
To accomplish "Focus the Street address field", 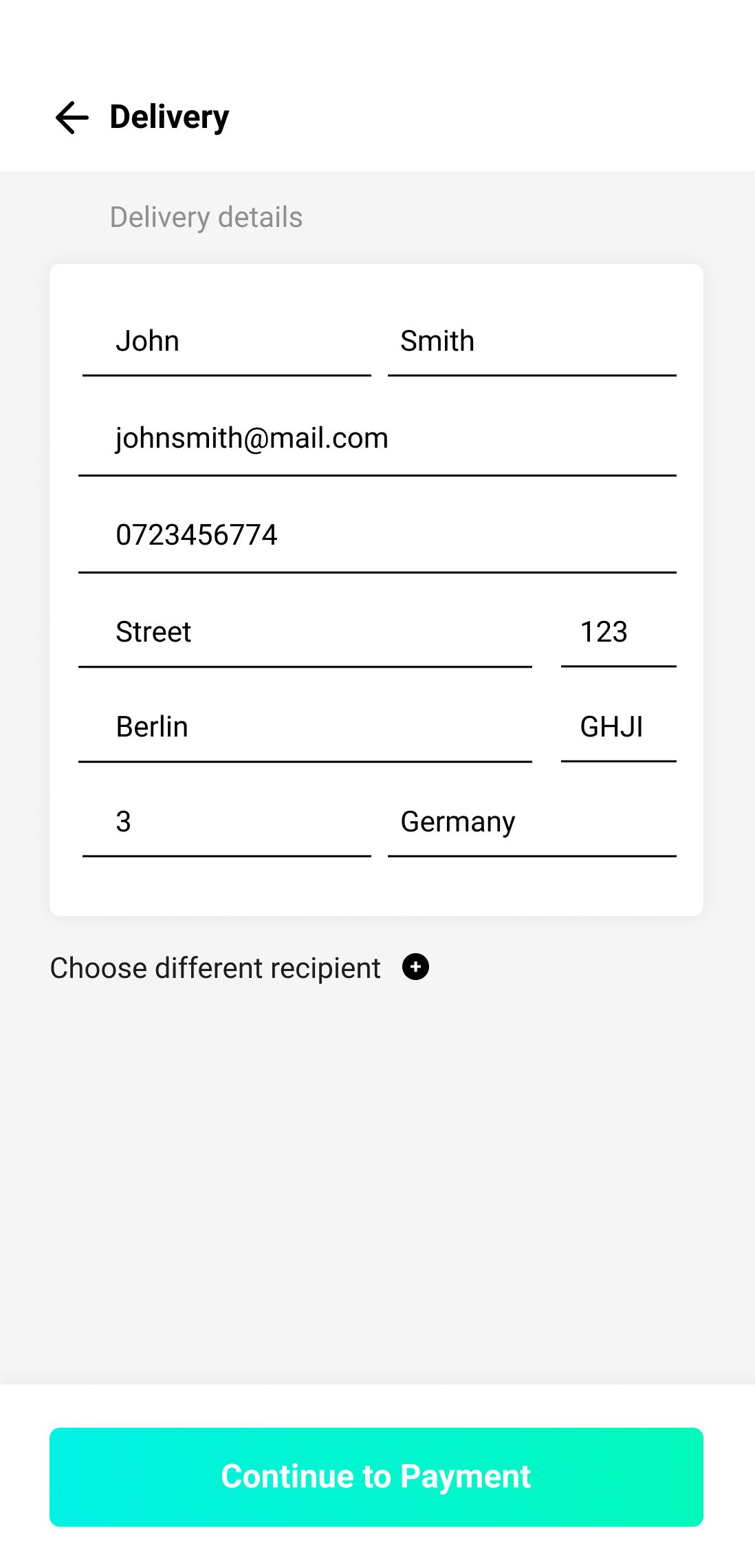I will (305, 633).
